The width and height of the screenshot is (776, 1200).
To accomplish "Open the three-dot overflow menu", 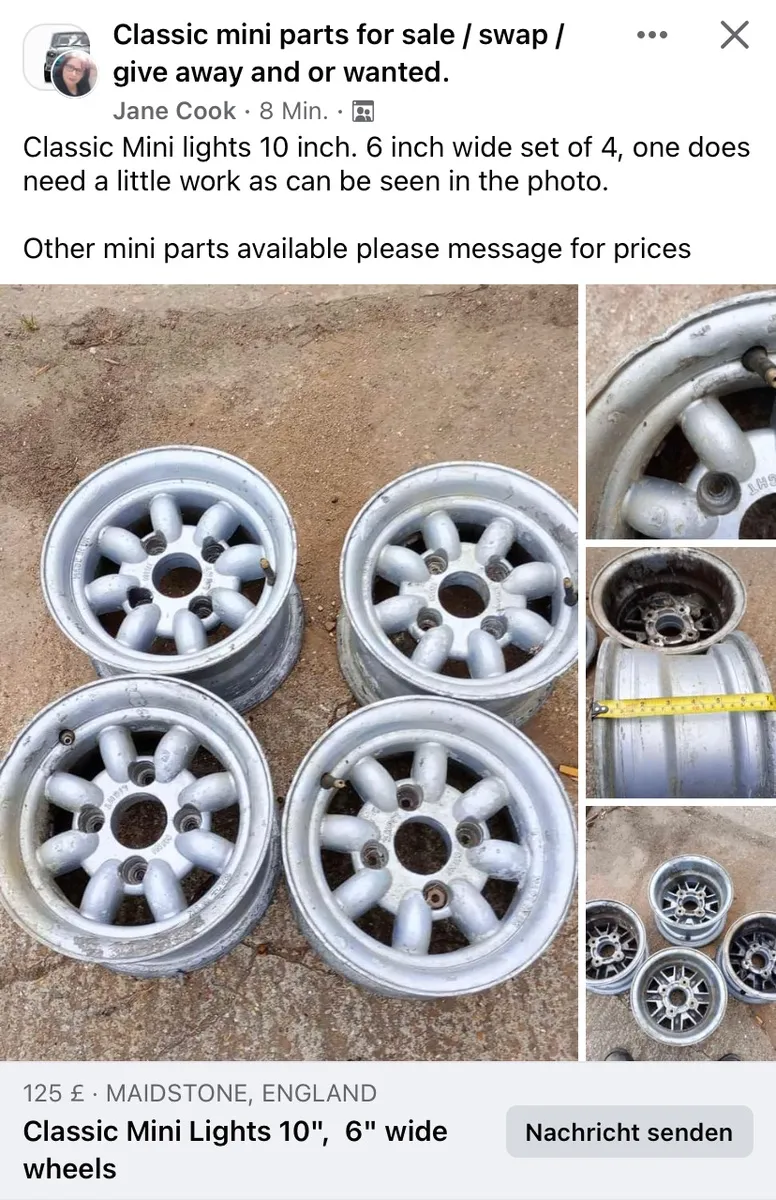I will 651,35.
